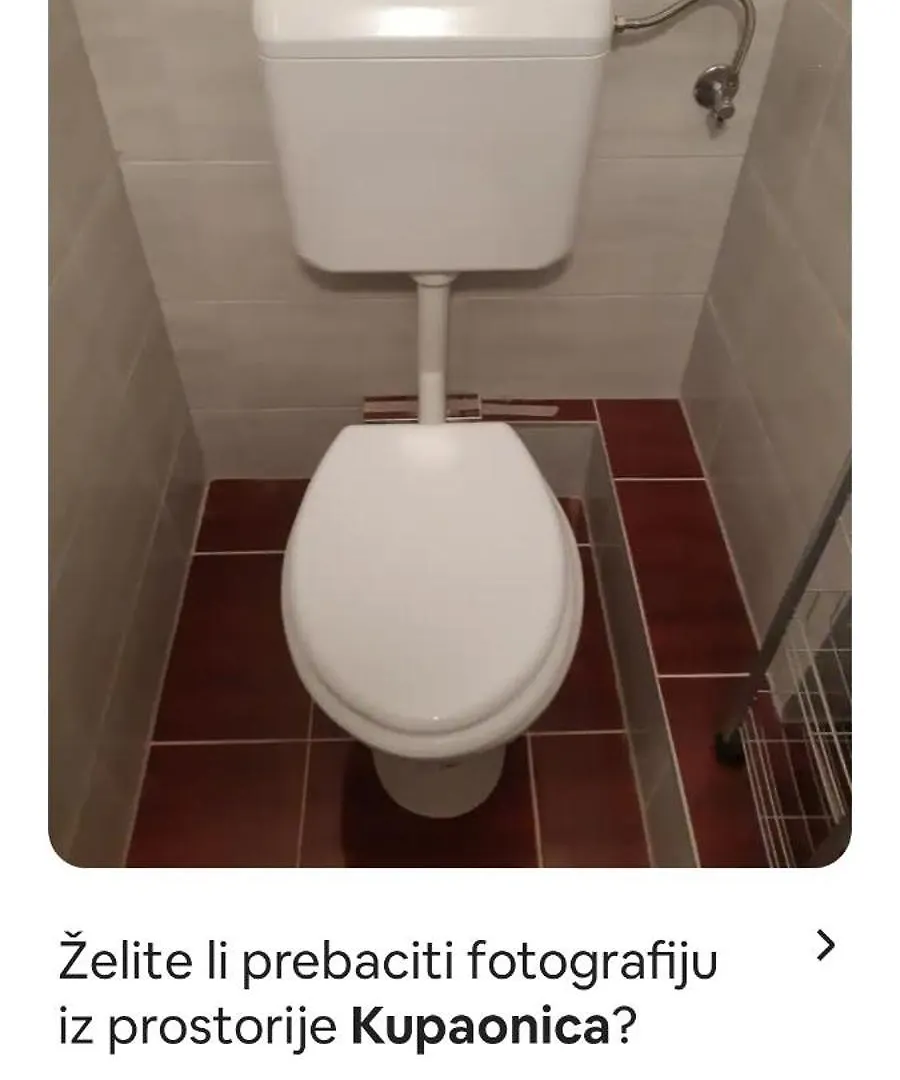Open the toilet photo tile
Screen dimensions: 900x1080
click(450, 430)
